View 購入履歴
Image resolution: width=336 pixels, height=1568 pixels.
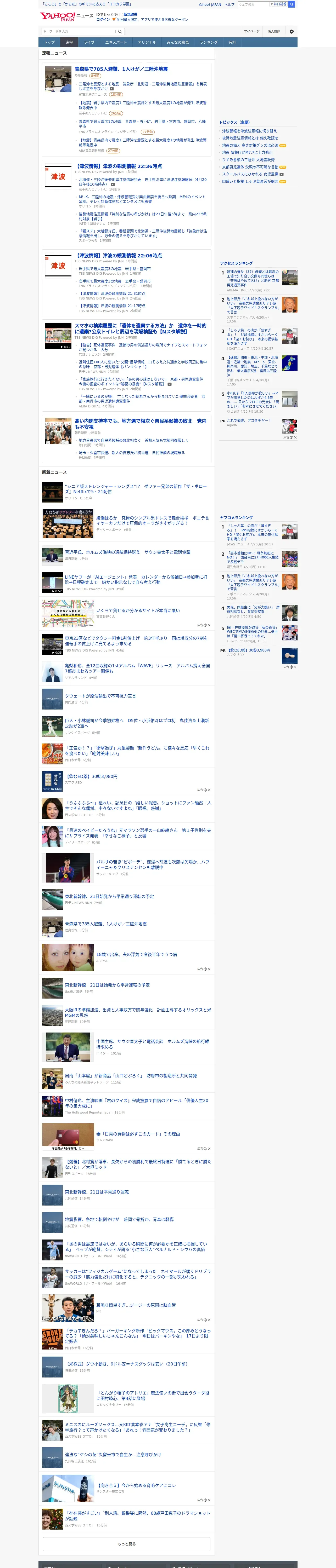[x=274, y=32]
